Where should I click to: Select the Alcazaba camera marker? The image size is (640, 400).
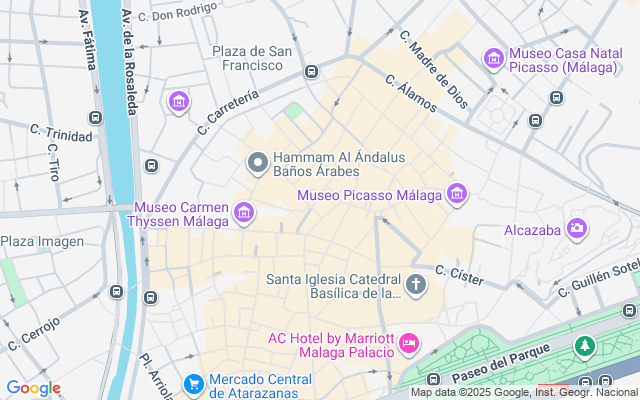(x=576, y=230)
